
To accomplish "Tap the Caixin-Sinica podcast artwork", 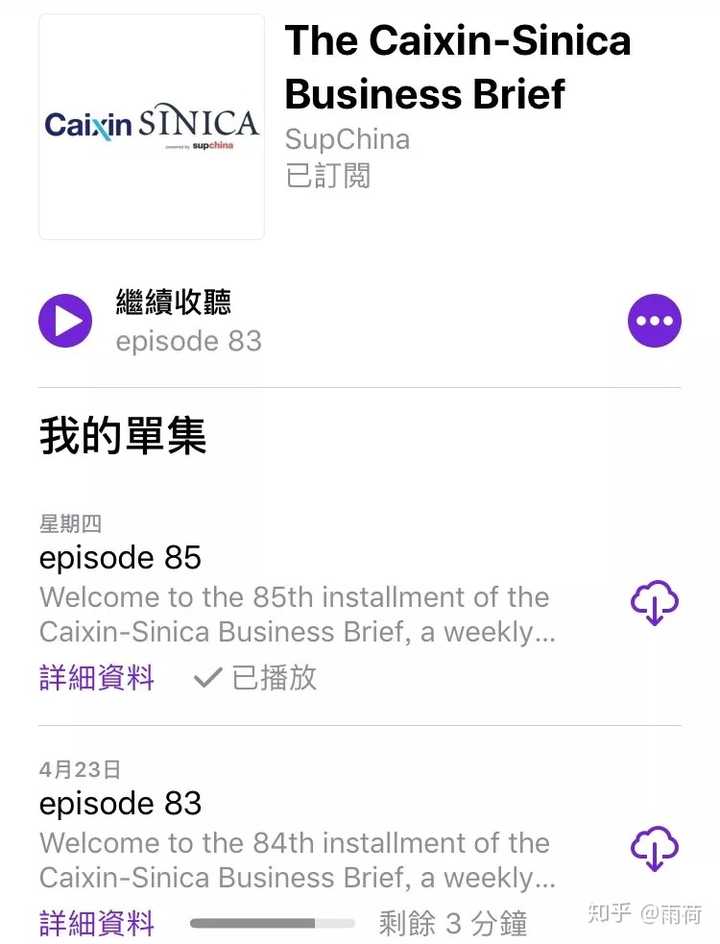I will pyautogui.click(x=150, y=122).
